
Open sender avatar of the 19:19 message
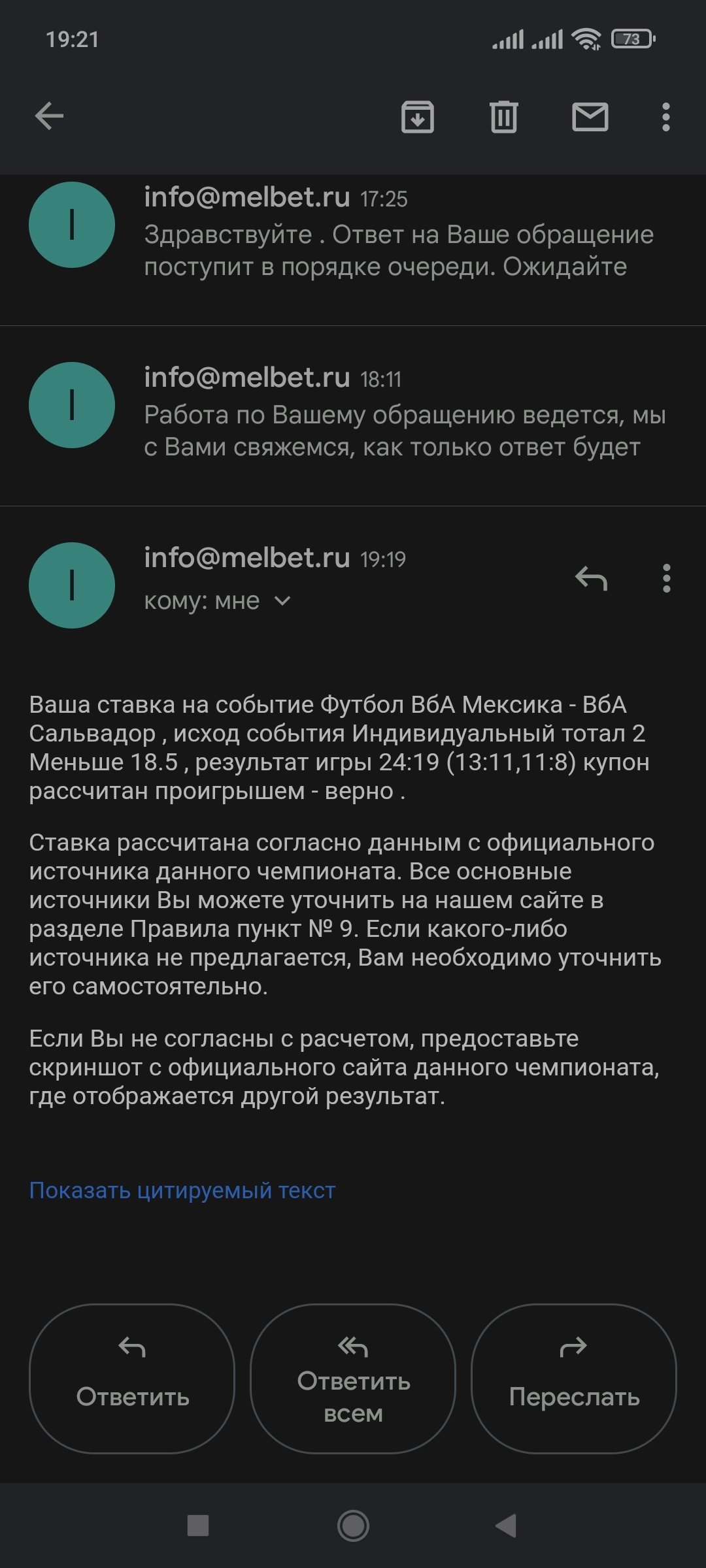[x=72, y=585]
